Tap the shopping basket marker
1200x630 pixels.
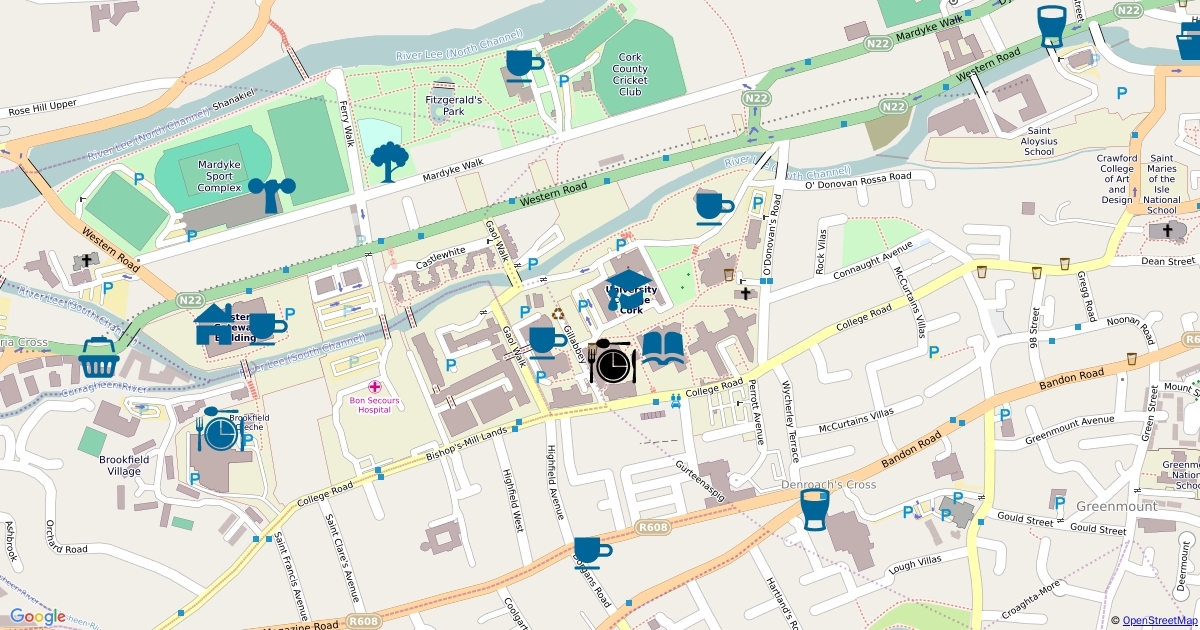tap(99, 358)
